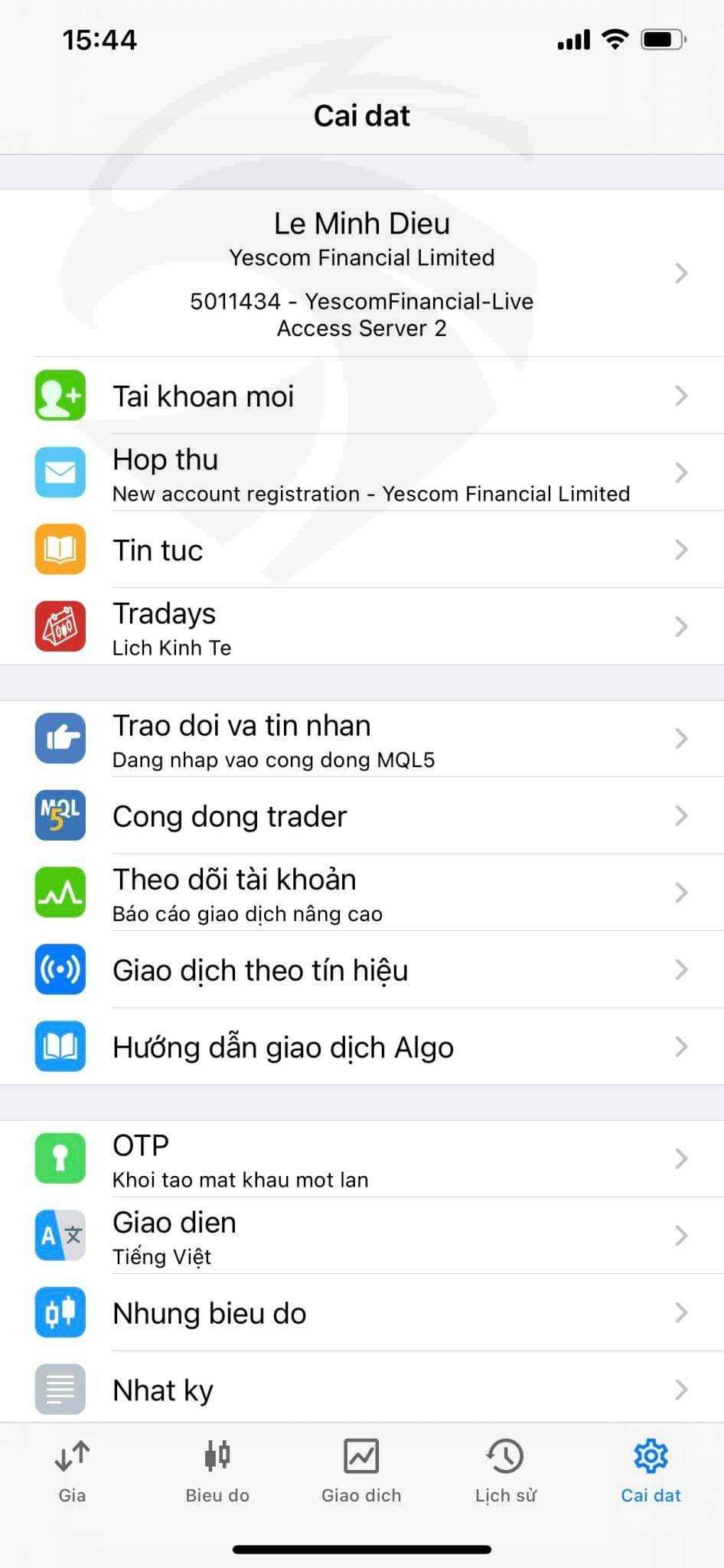Open Cong dong trader
The image size is (724, 1568).
coord(362,815)
